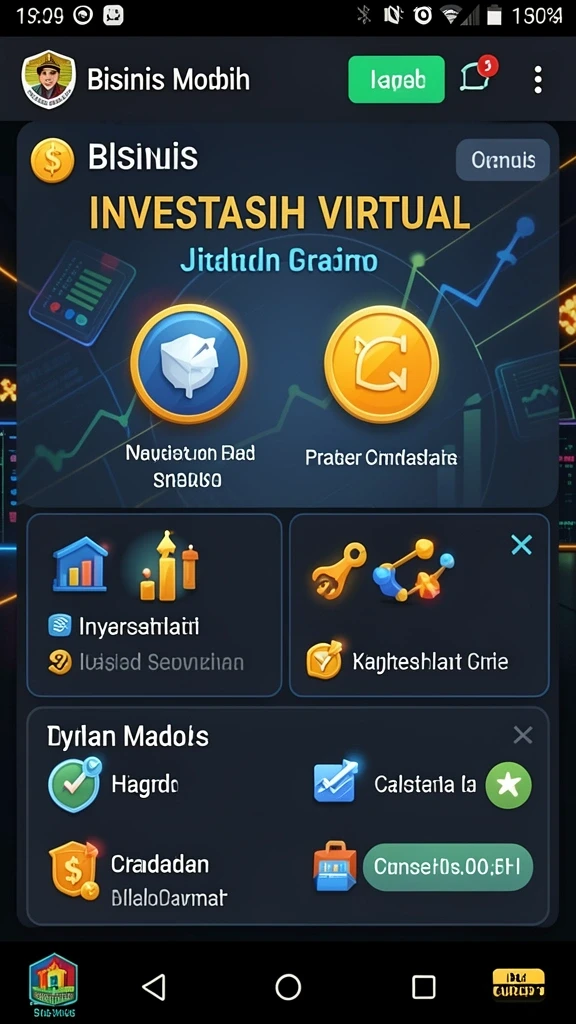
Task: Open the Cradadan item
Action: pos(138,872)
